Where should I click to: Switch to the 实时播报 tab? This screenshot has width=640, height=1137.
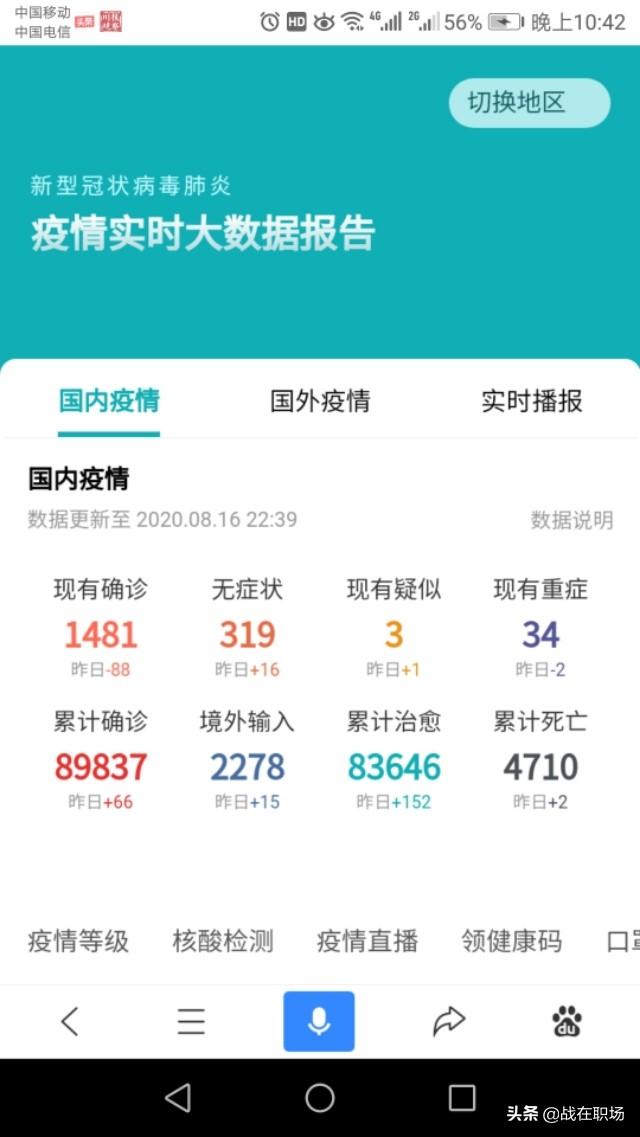point(531,401)
